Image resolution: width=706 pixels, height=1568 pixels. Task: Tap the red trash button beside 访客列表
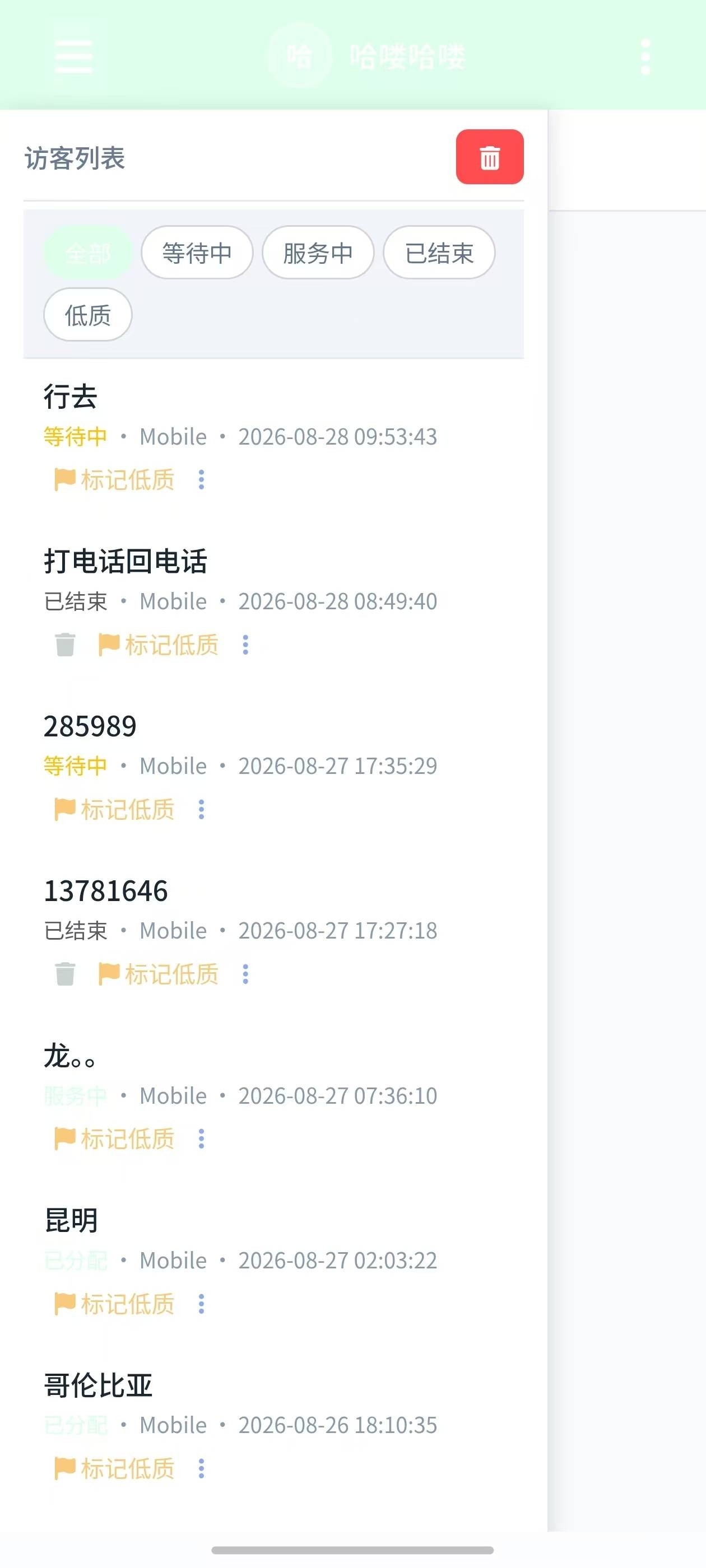(490, 157)
